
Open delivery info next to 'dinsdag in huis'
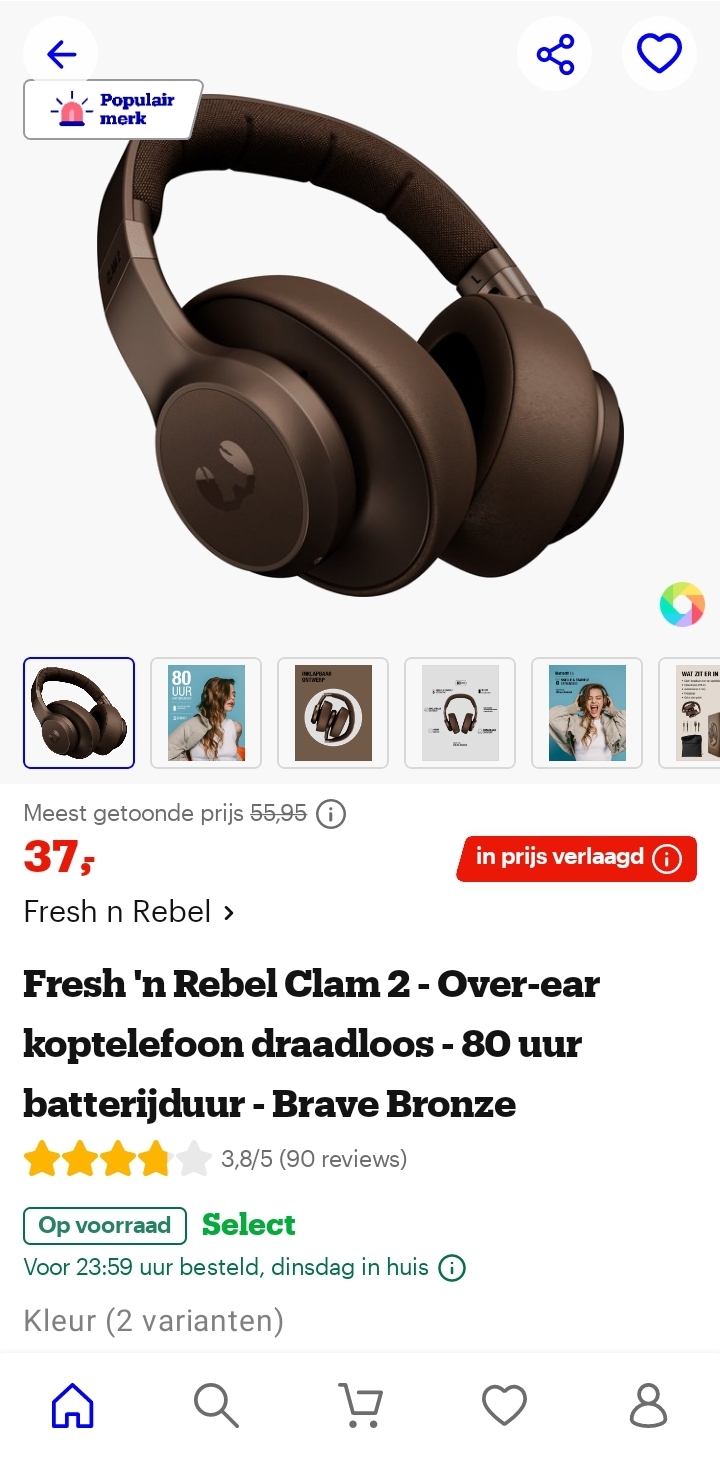451,1267
